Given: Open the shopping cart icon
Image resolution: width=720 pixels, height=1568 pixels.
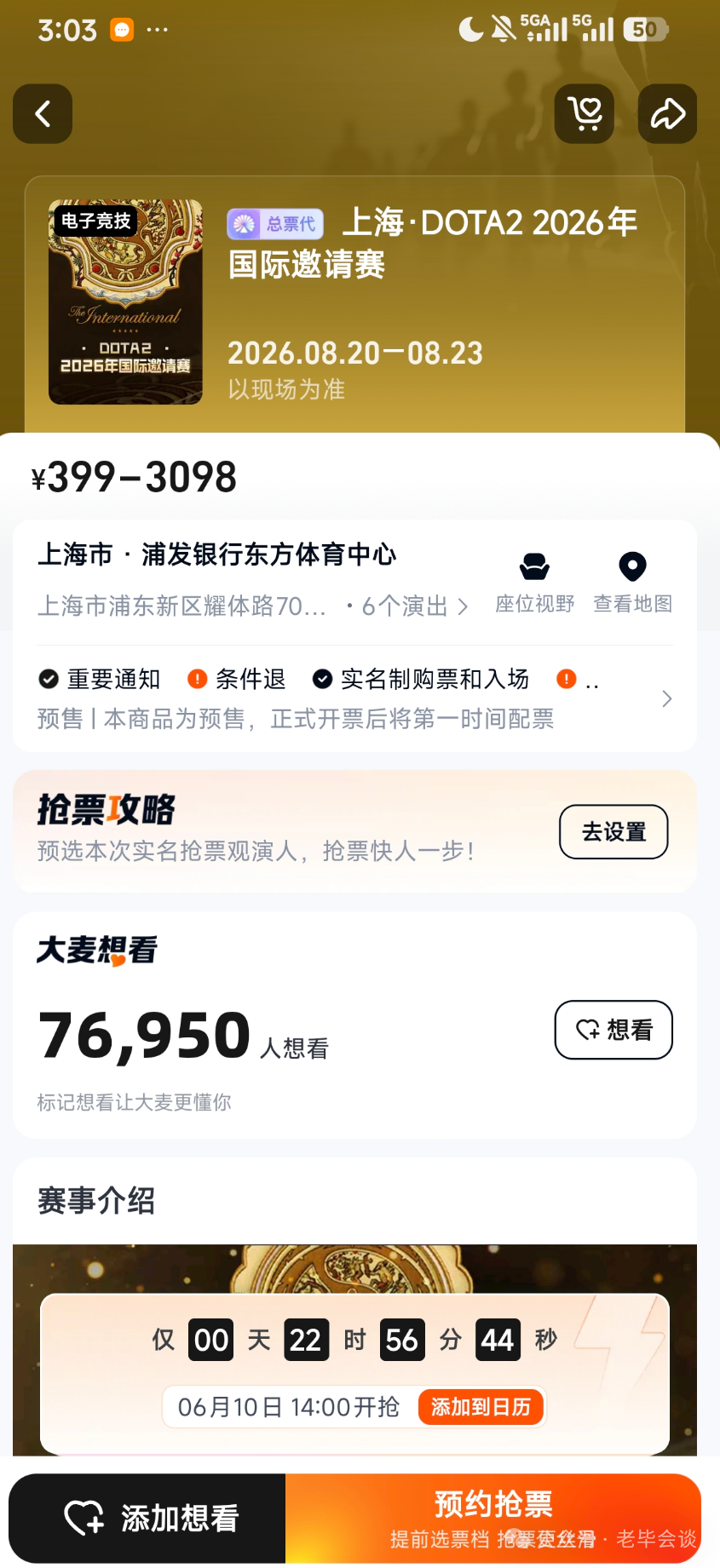Looking at the screenshot, I should coord(585,113).
